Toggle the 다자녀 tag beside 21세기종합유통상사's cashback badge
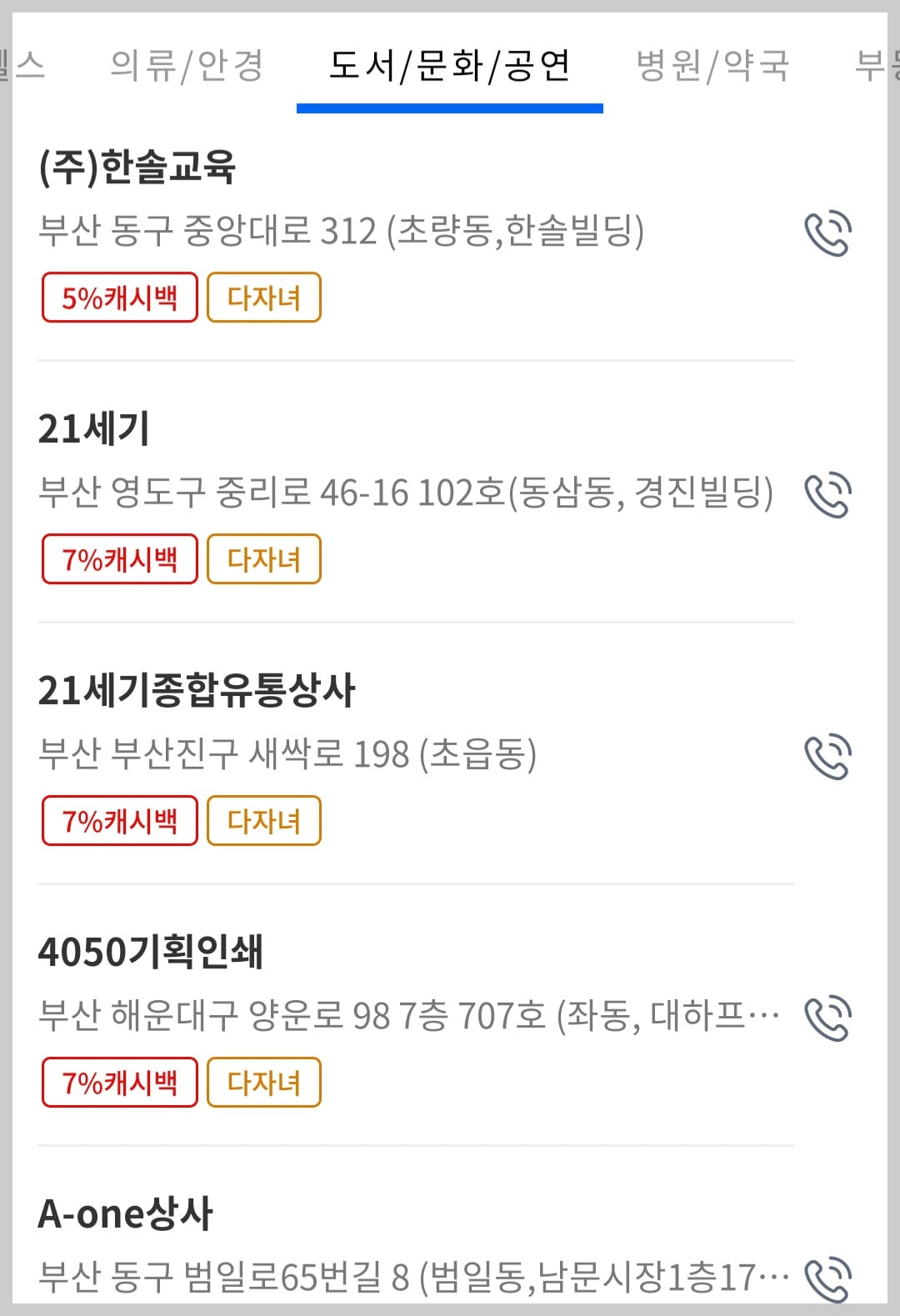900x1316 pixels. 263,820
